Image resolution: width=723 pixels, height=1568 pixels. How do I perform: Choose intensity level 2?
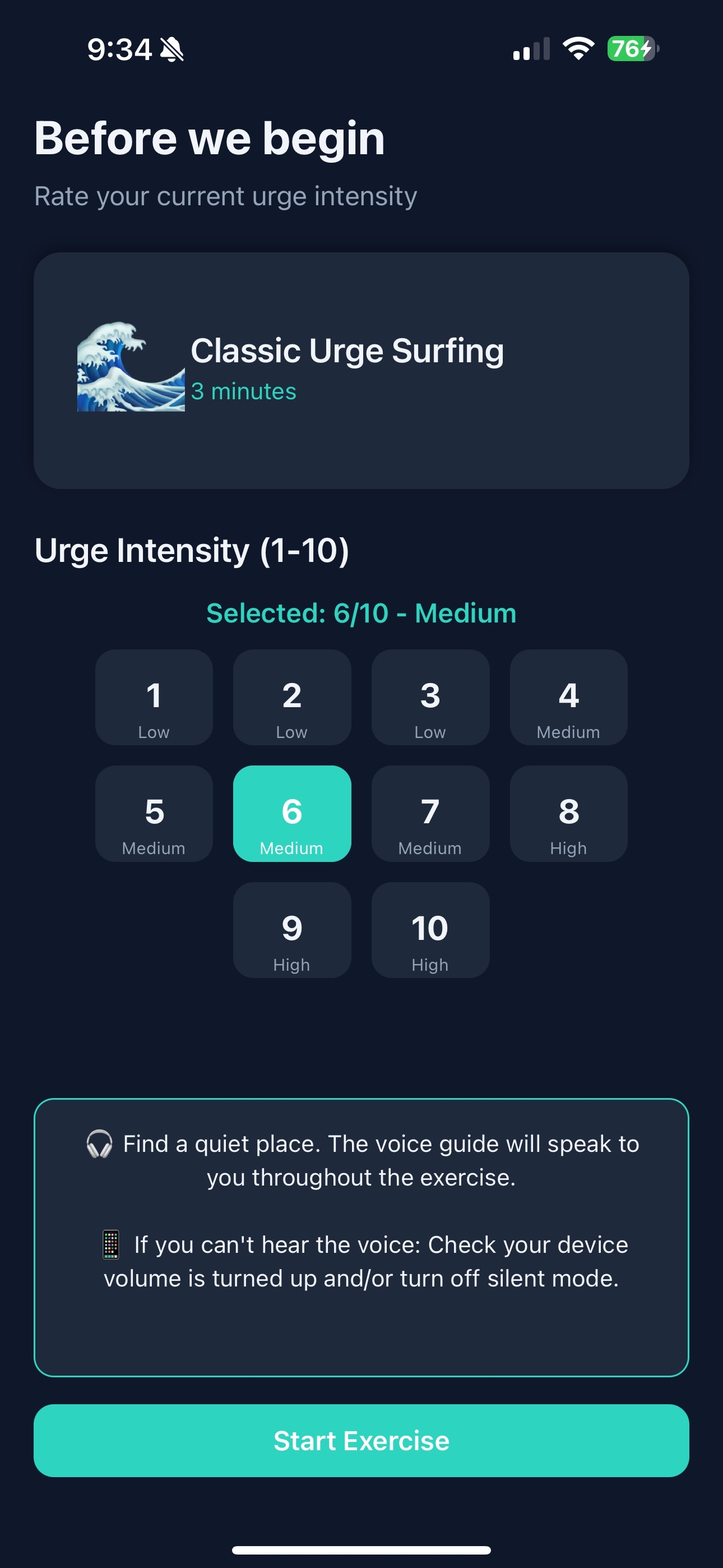click(x=292, y=697)
